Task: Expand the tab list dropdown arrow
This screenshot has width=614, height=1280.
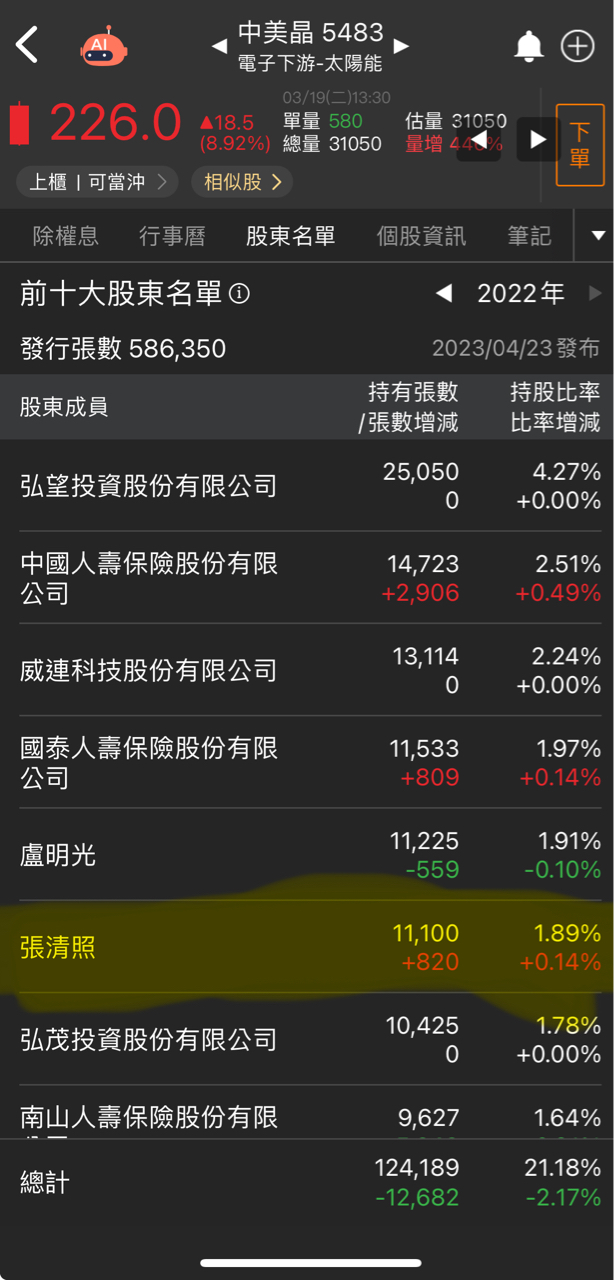Action: (598, 236)
